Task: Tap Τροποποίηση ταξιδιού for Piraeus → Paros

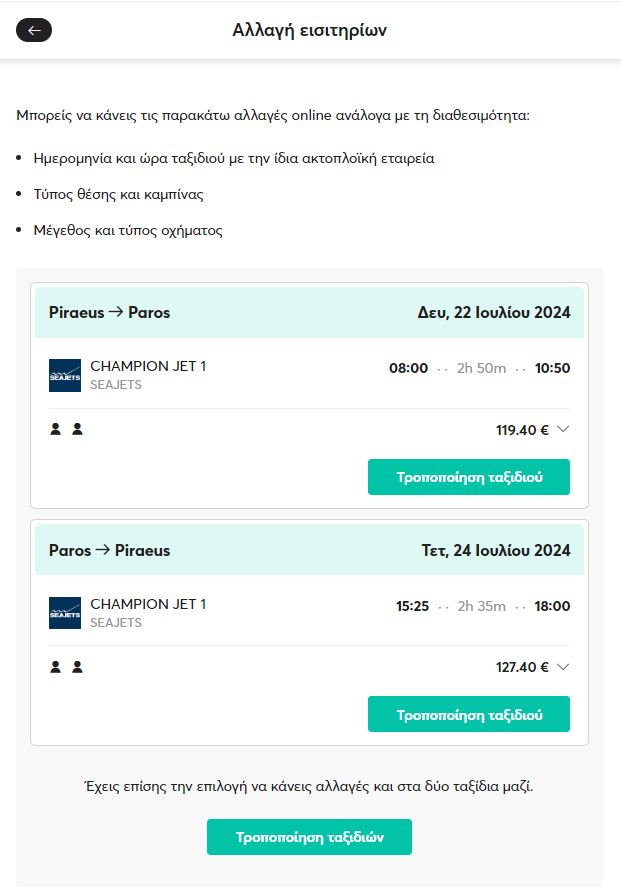Action: [469, 477]
